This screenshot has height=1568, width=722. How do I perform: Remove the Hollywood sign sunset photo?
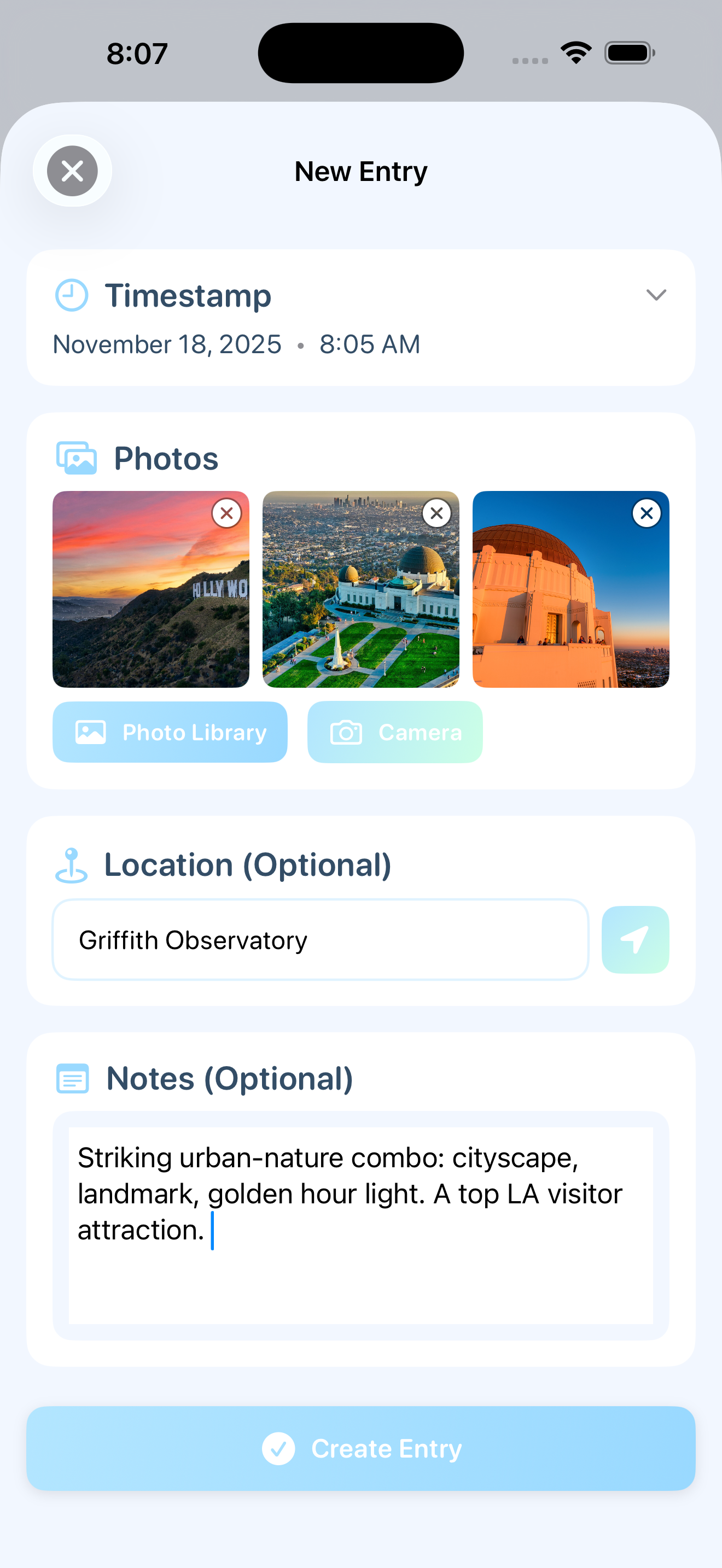(x=226, y=514)
